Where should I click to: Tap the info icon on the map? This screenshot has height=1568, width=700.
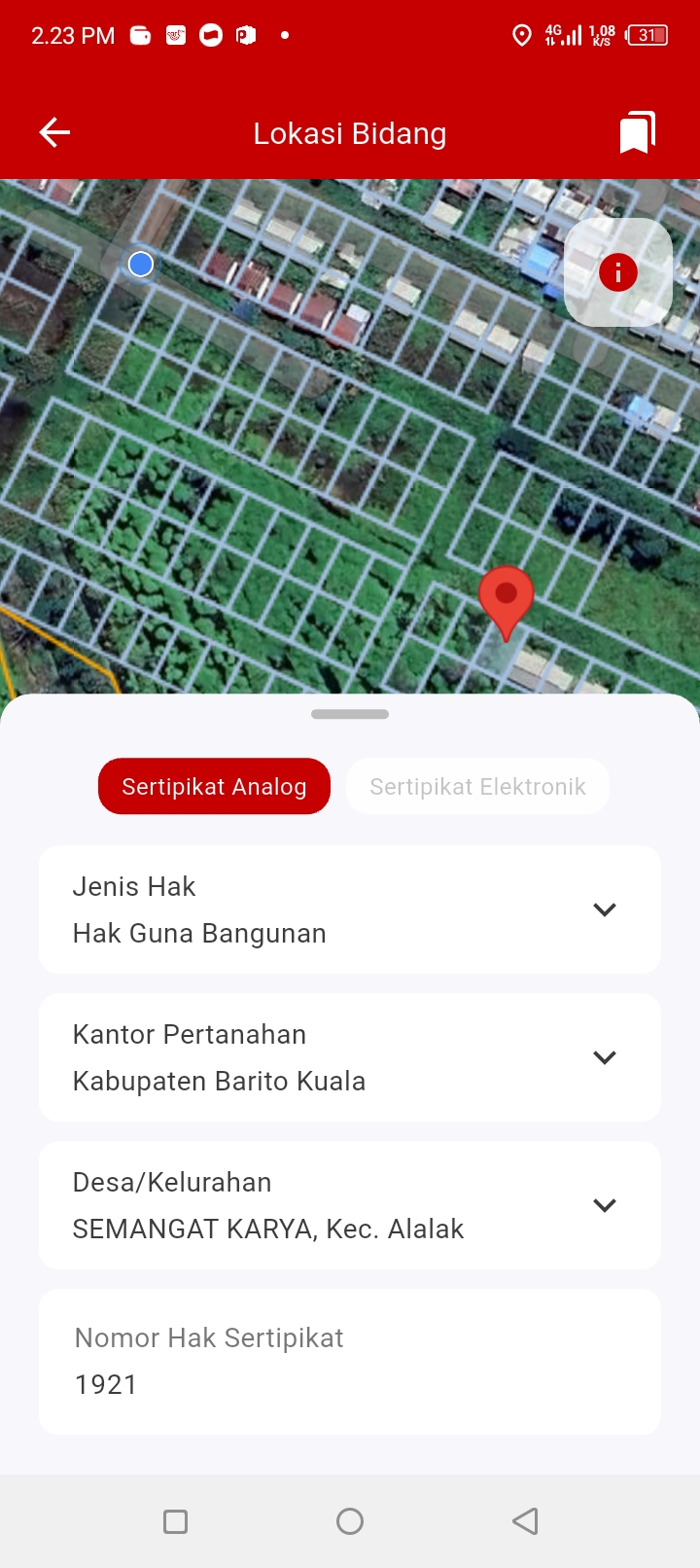[x=617, y=273]
